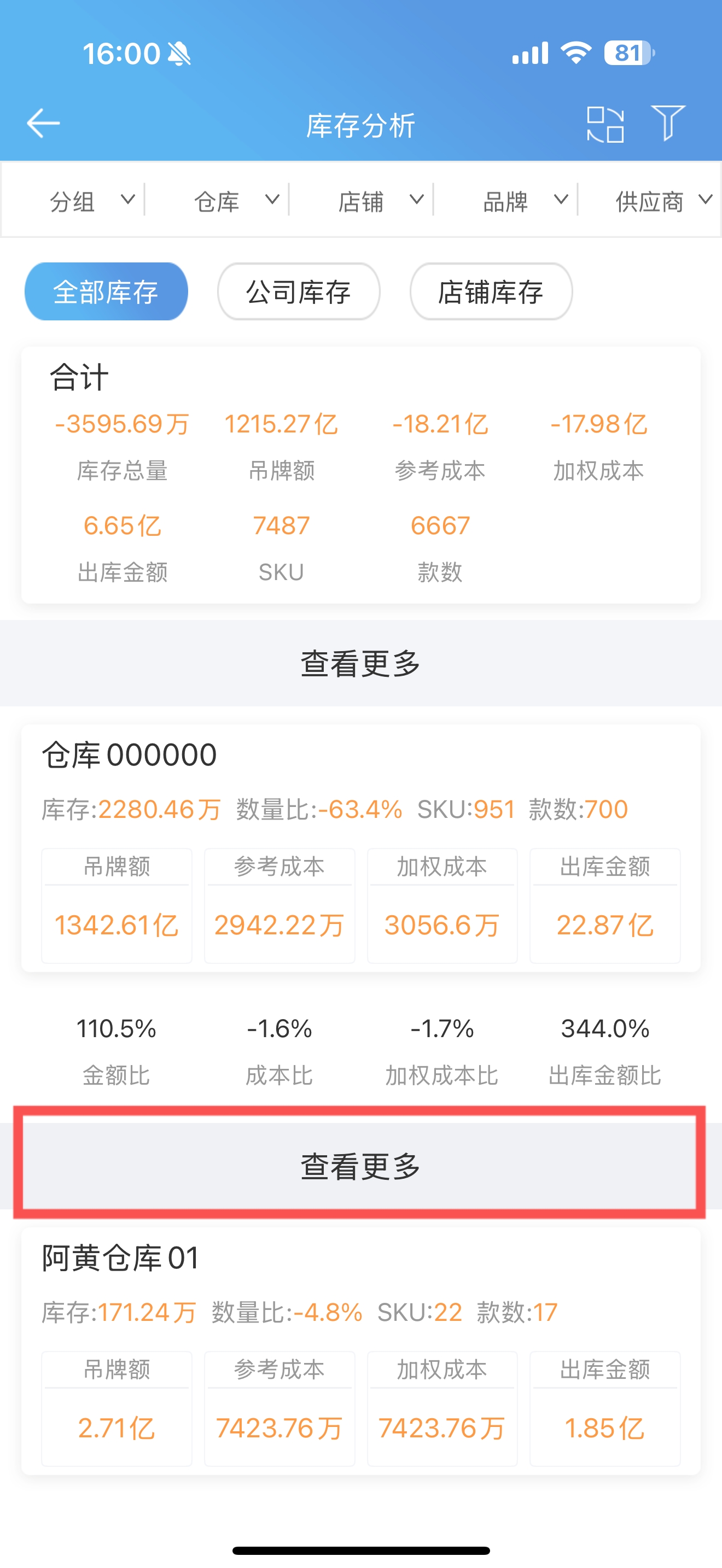
Task: Expand the 仓库 dropdown
Action: point(236,200)
